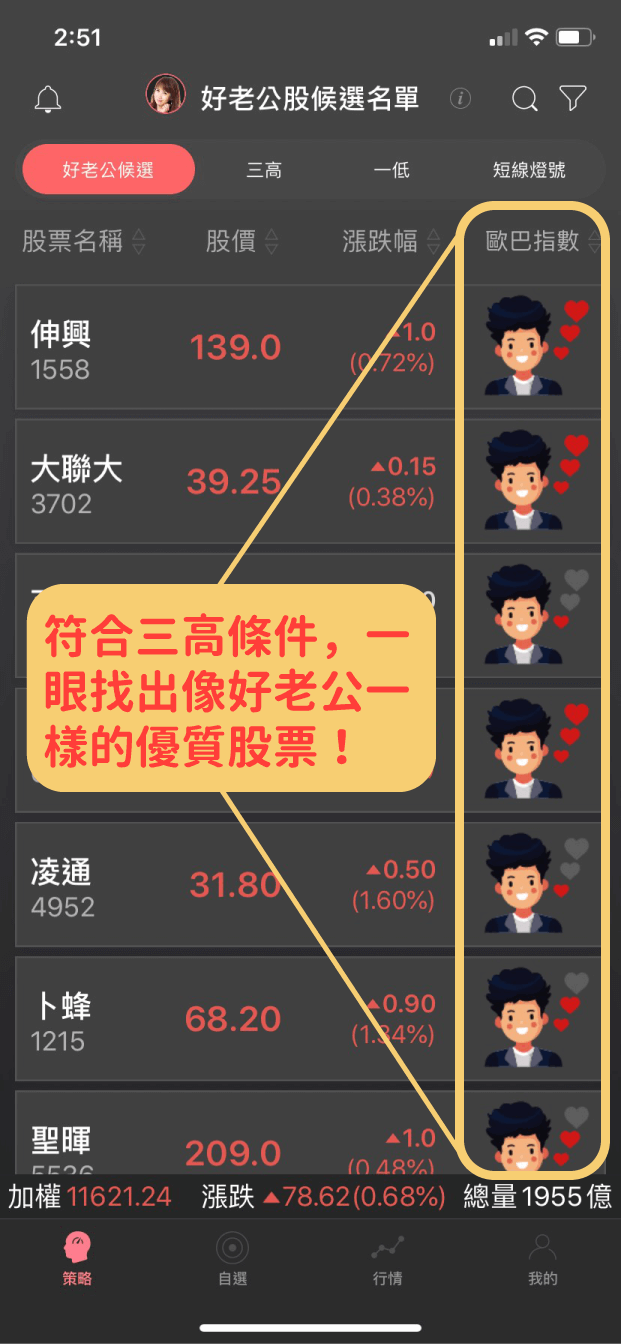Viewport: 621px width, 1344px height.
Task: Sort the list by 股價
Action: pos(242,241)
